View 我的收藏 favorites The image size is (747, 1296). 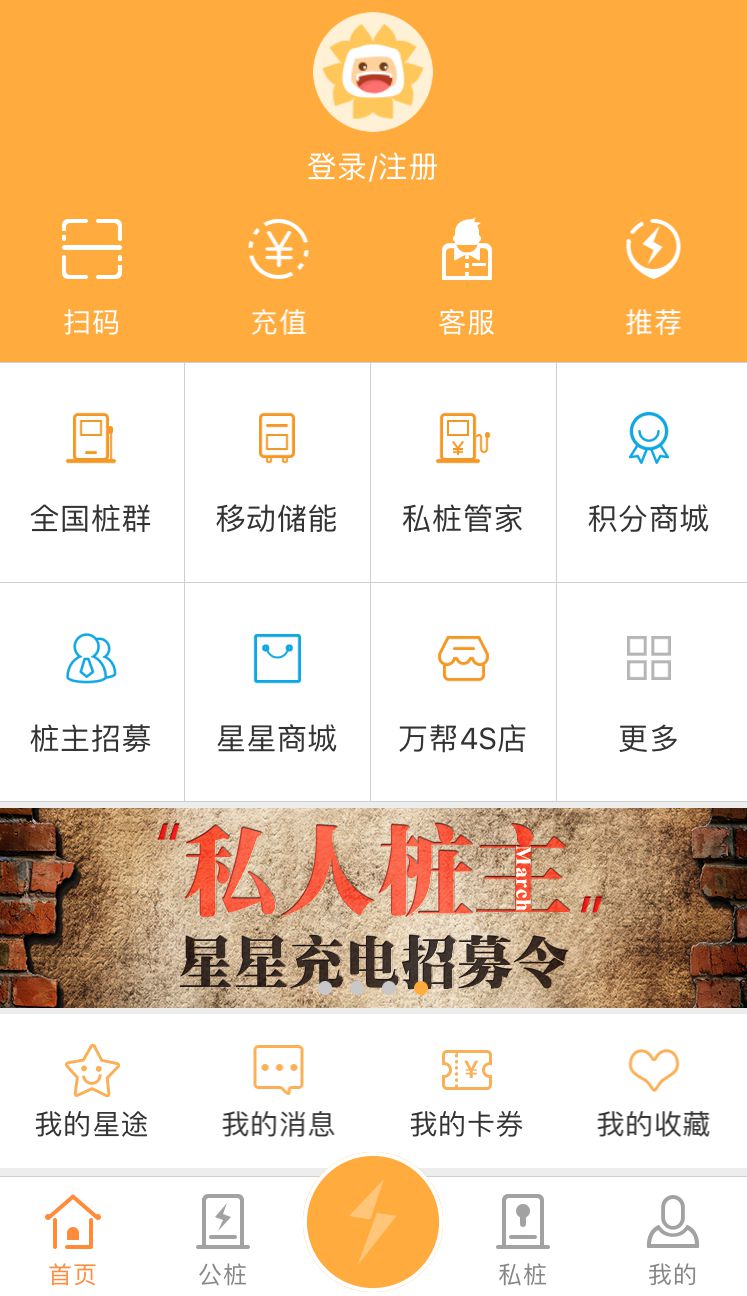(653, 1092)
